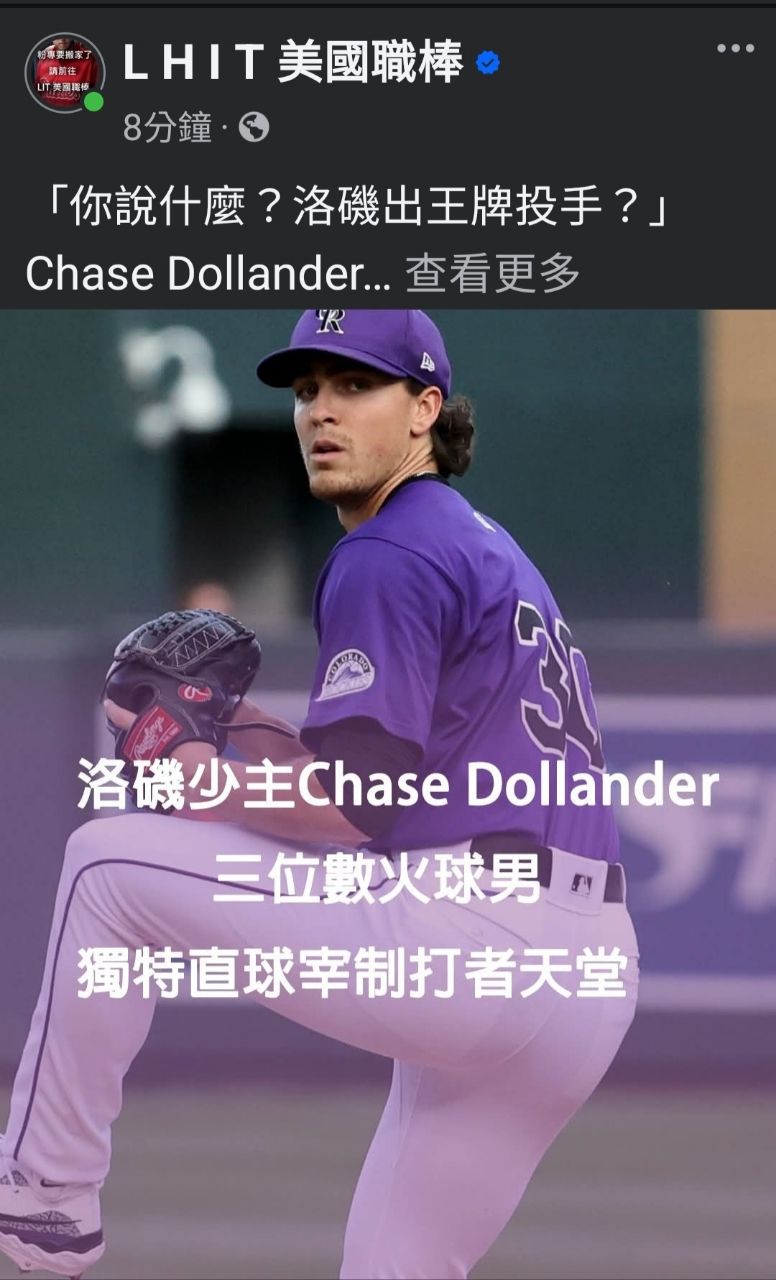This screenshot has width=776, height=1280.
Task: Open the LHIT 美國職棒 profile picture
Action: 64,73
